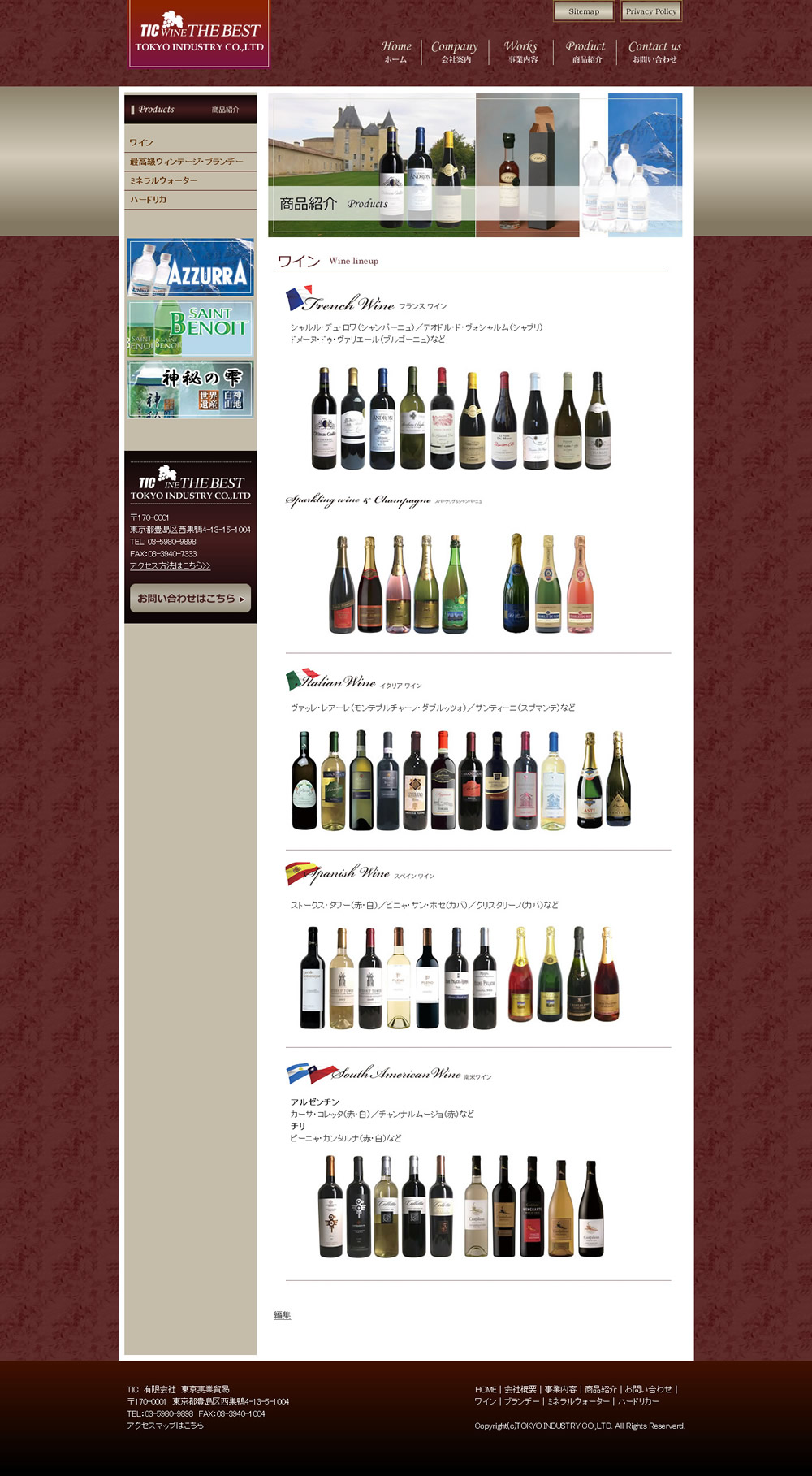Tap the お問い合わせはこちら button
This screenshot has height=1476, width=812.
190,598
